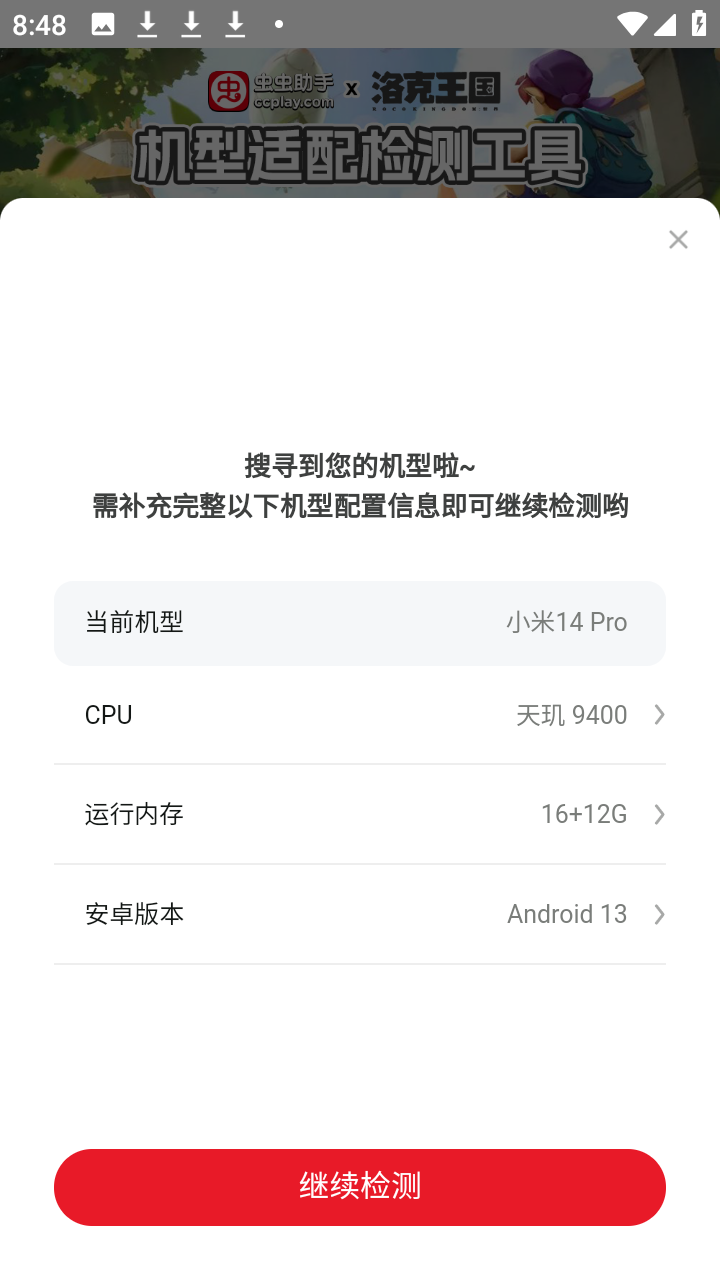The image size is (720, 1280).
Task: Click the 当前机型 device model row
Action: click(360, 621)
